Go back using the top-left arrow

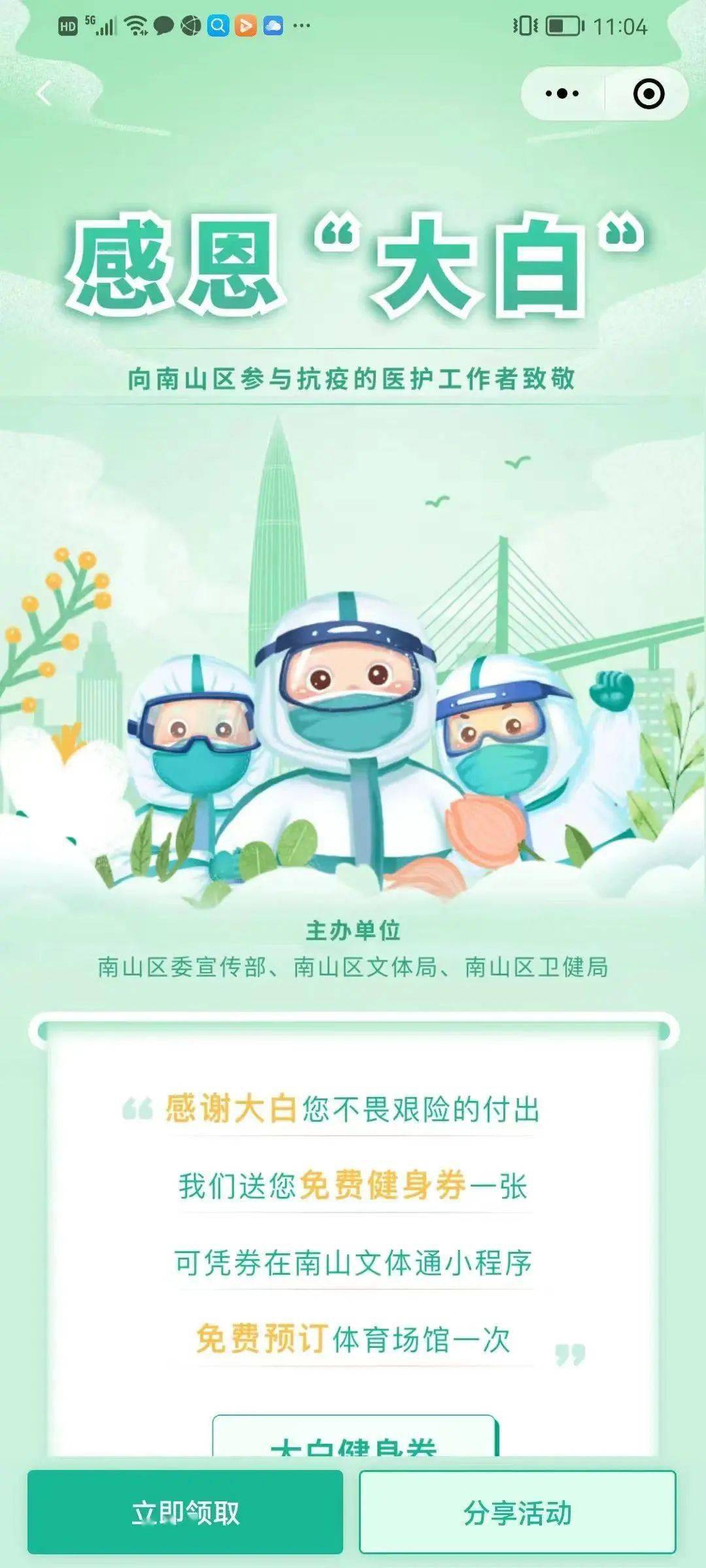(43, 94)
